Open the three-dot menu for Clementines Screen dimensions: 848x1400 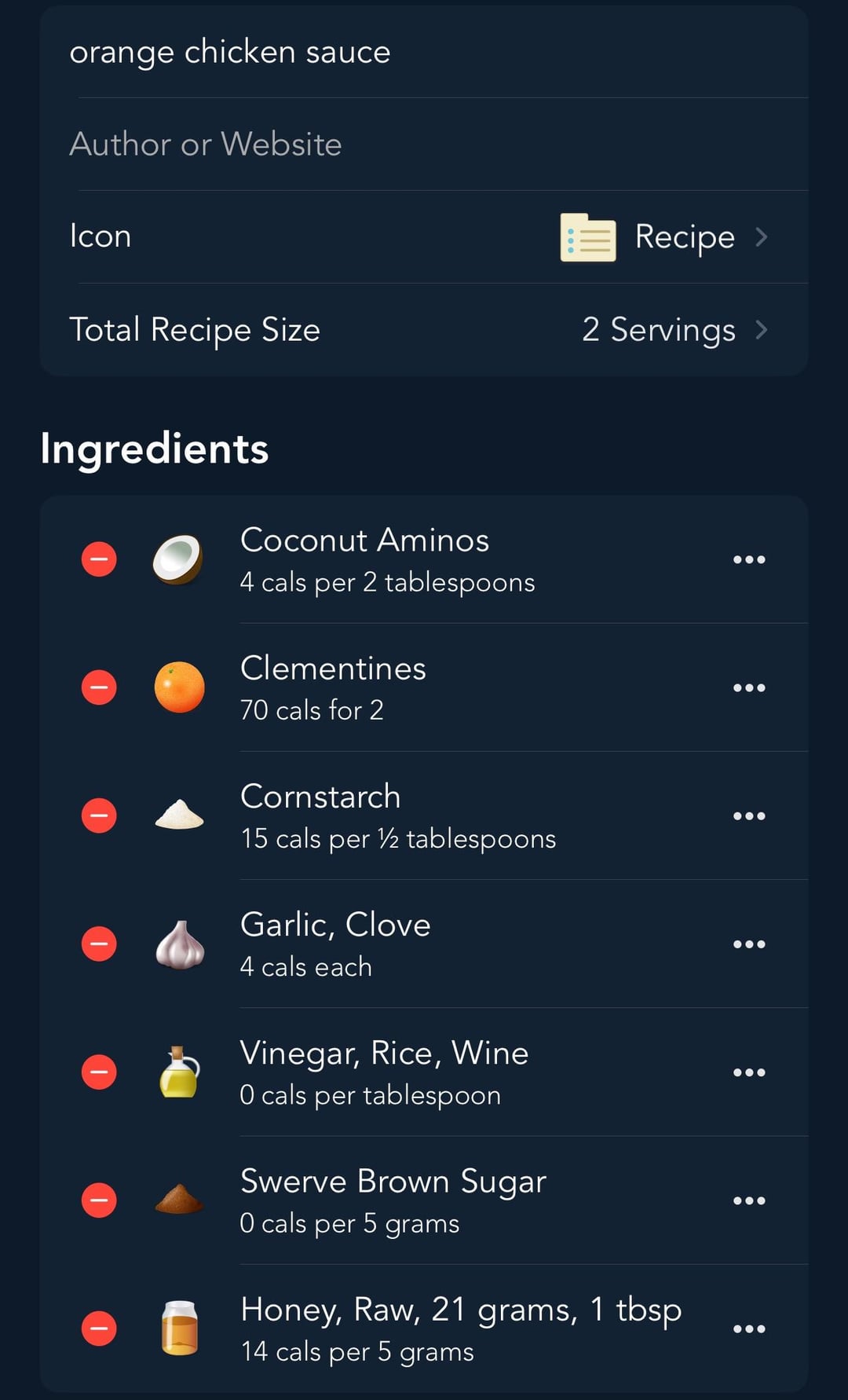pos(749,687)
